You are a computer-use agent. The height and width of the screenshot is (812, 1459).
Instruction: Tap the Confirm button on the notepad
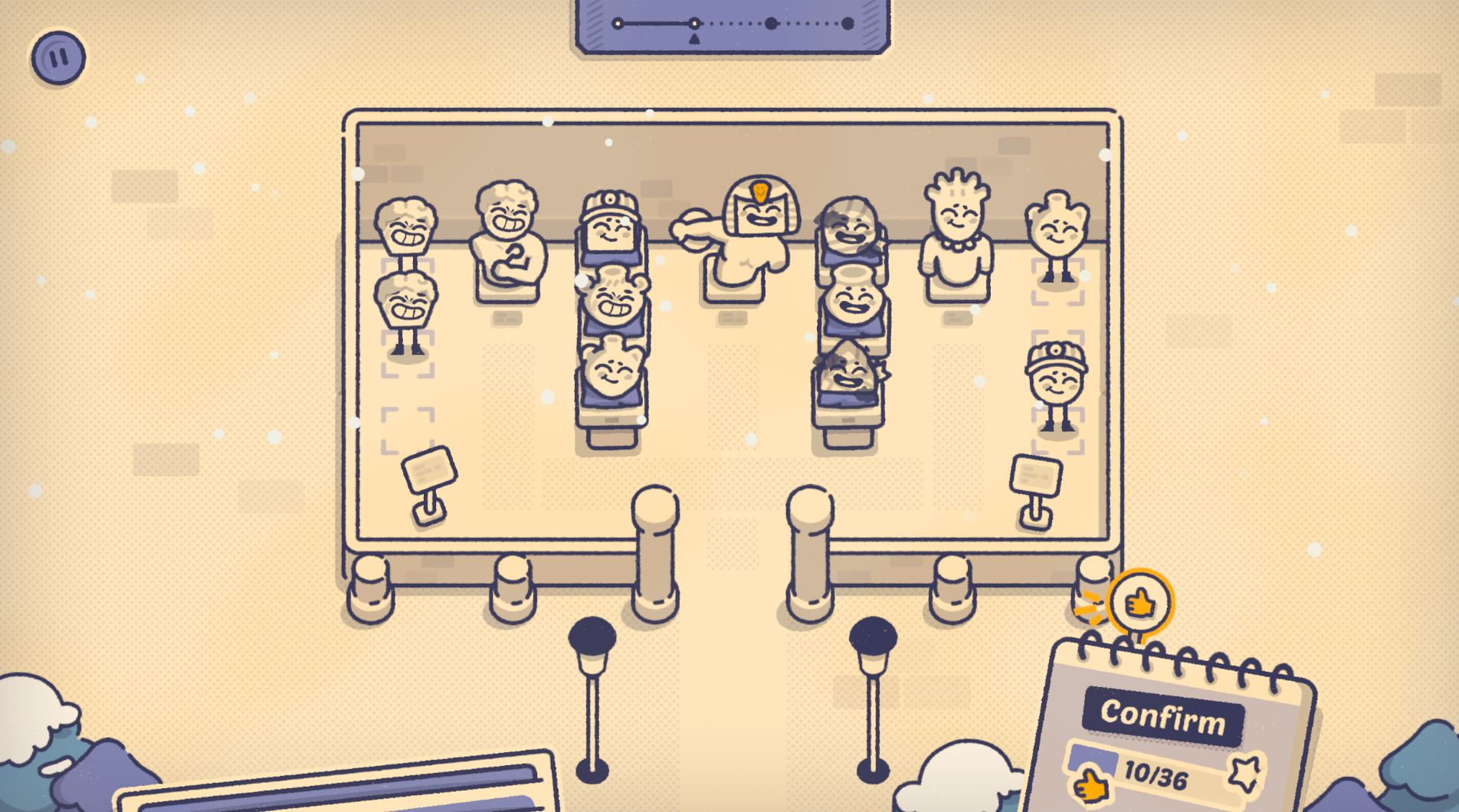point(1162,717)
